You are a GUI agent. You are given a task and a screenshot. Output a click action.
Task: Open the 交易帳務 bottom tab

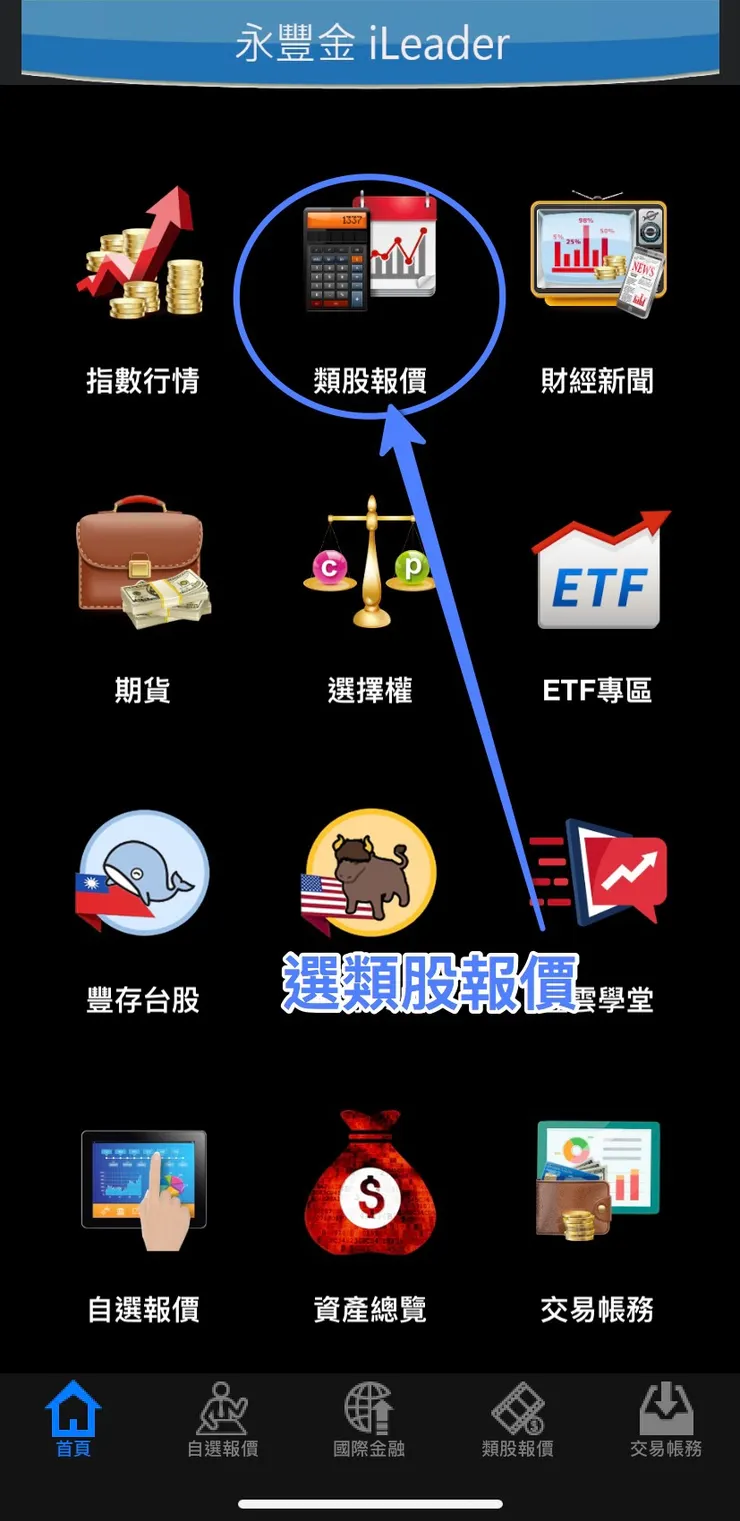click(x=664, y=1420)
